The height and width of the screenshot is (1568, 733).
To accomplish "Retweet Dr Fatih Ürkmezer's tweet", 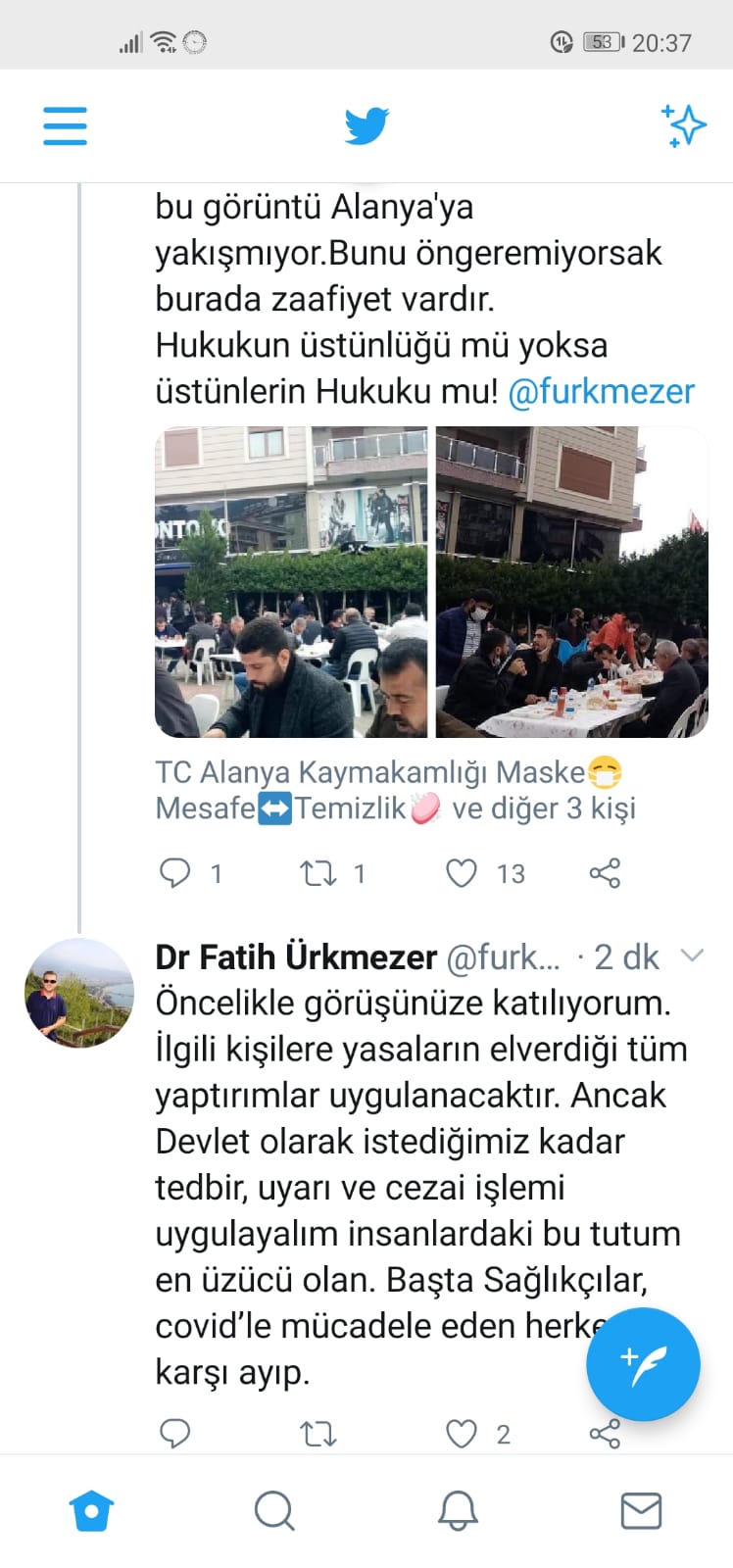I will click(318, 1435).
